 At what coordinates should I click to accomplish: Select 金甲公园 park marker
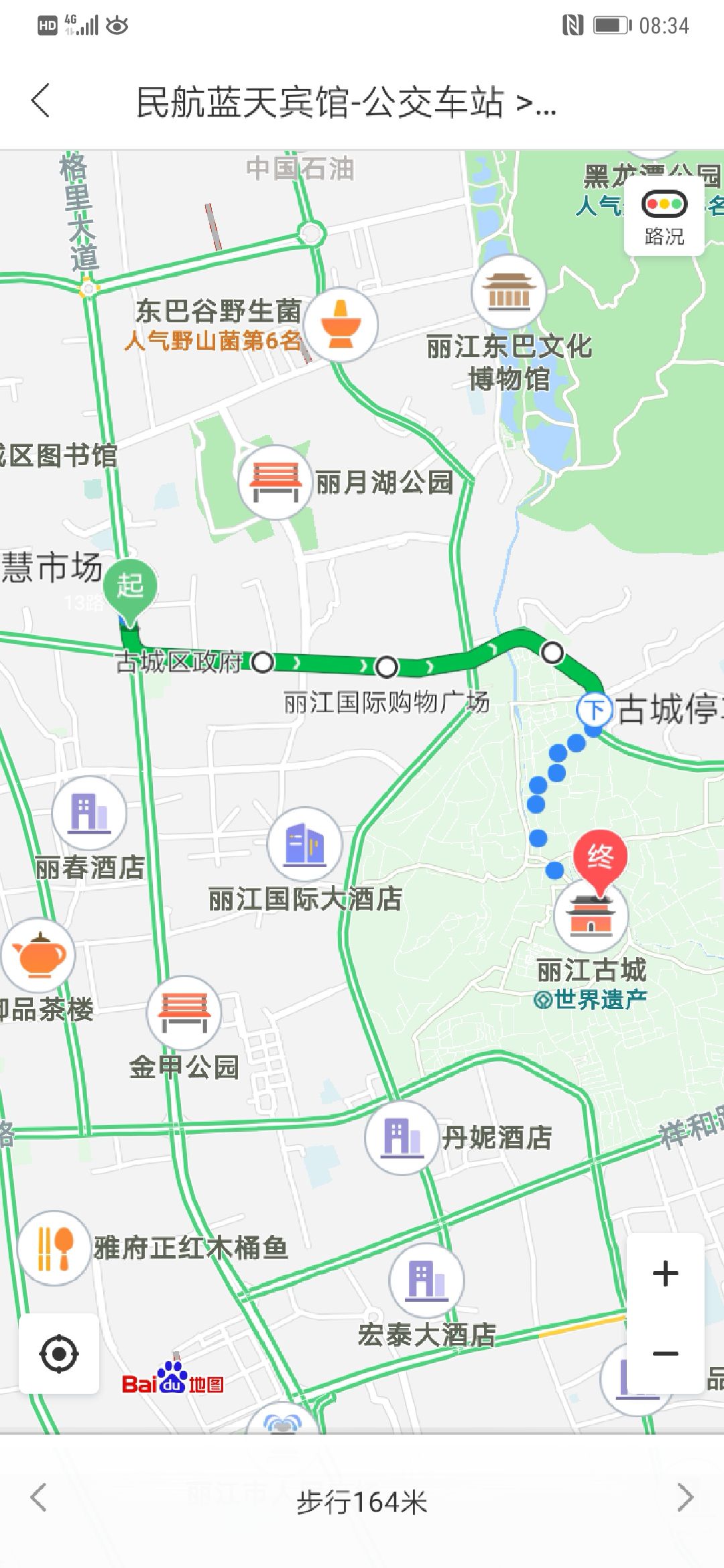(184, 1012)
